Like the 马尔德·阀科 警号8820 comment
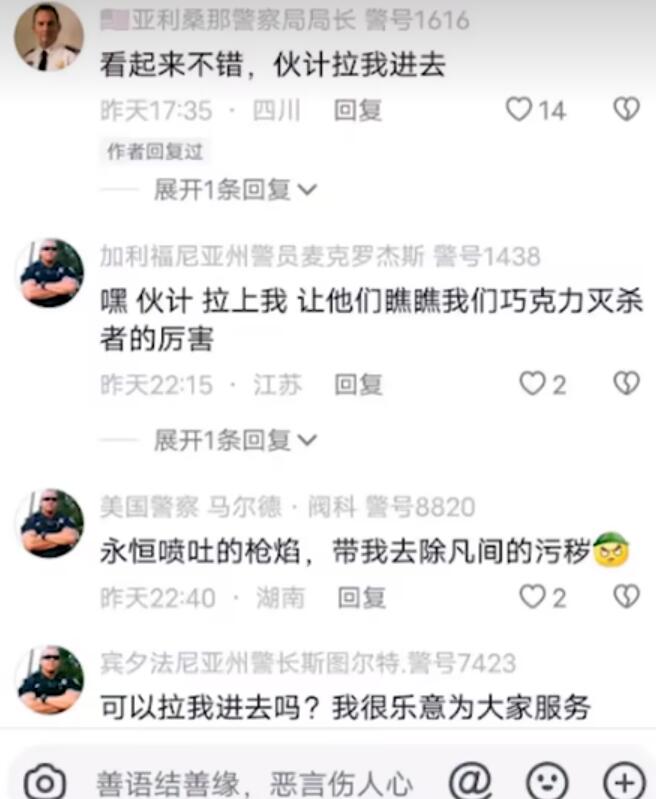Viewport: 656px width, 799px height. coord(532,598)
